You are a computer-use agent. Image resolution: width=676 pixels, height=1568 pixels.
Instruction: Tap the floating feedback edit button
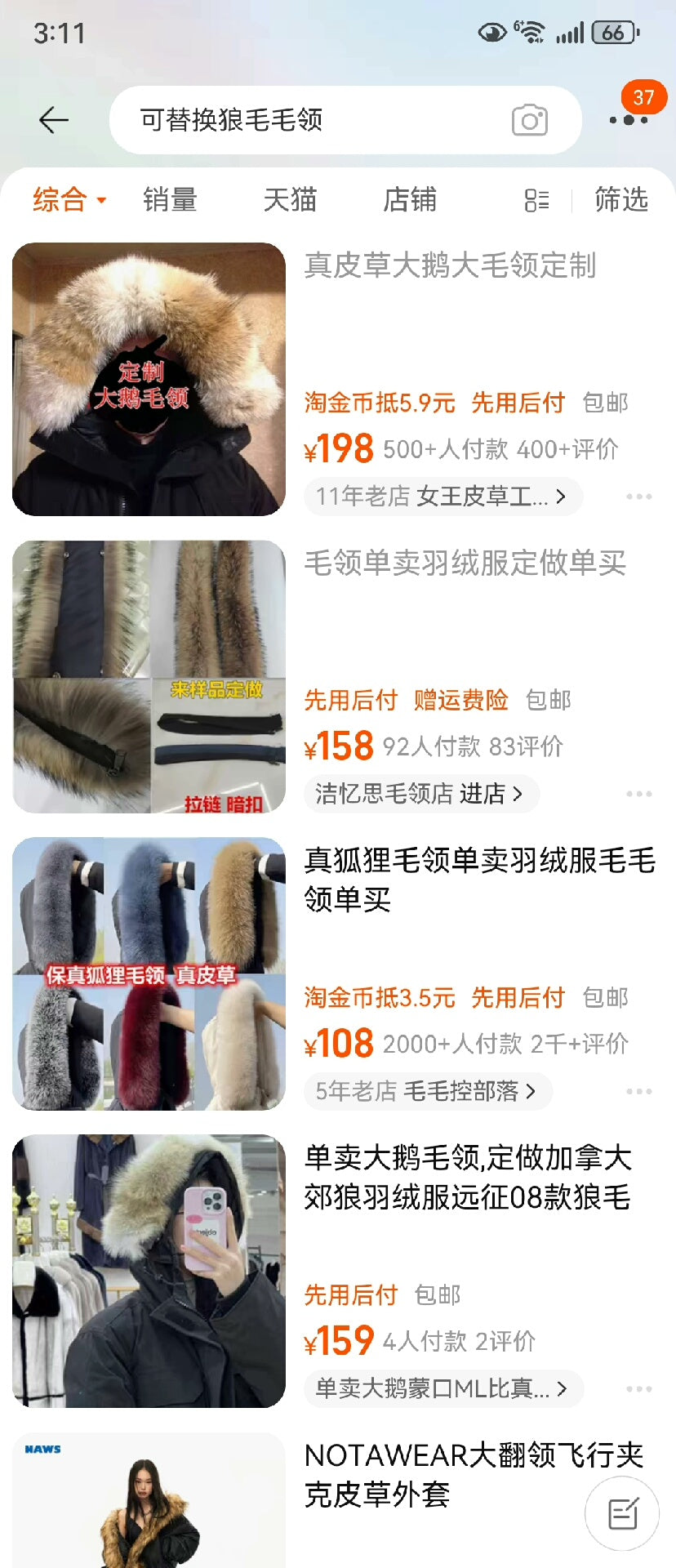coord(622,1513)
